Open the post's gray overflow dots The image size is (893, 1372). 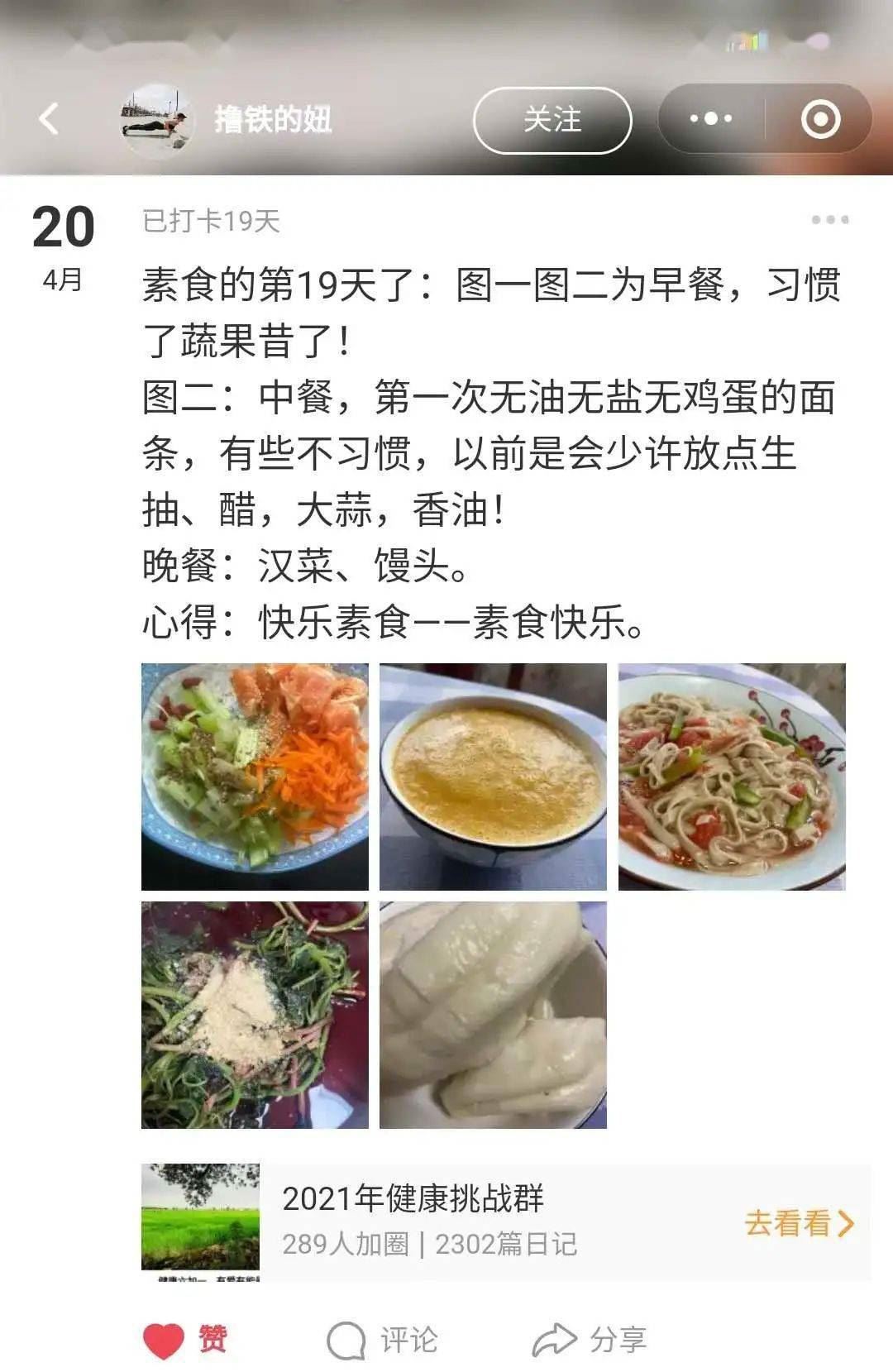(x=829, y=220)
